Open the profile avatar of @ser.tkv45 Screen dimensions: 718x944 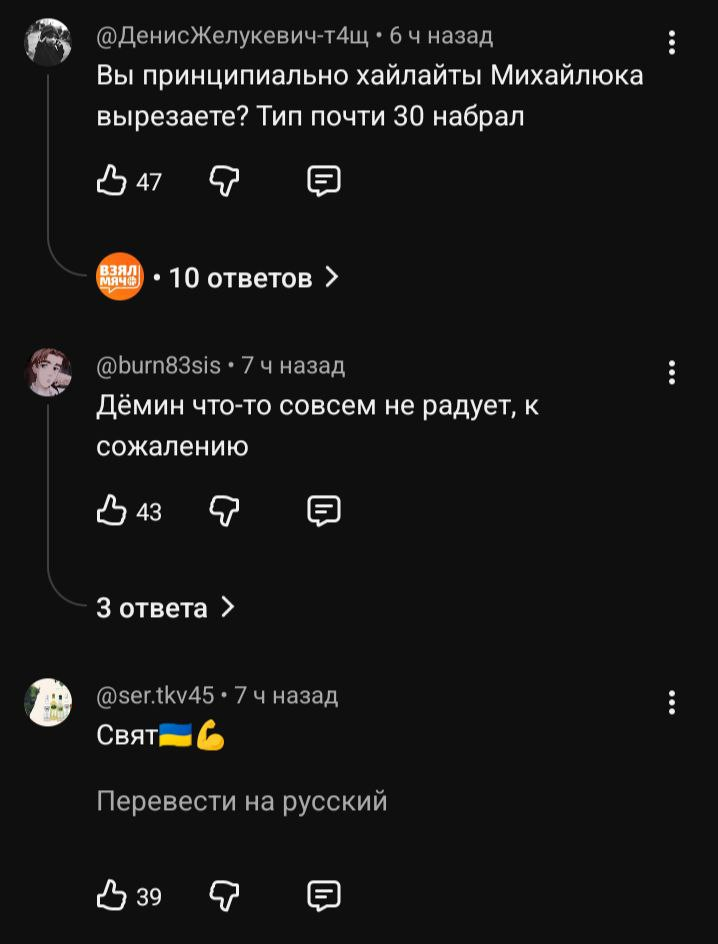pos(48,702)
